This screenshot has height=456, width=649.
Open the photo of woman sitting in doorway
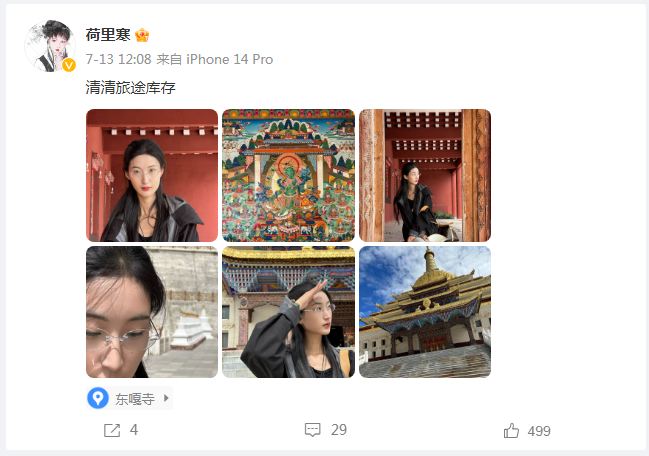click(x=424, y=175)
